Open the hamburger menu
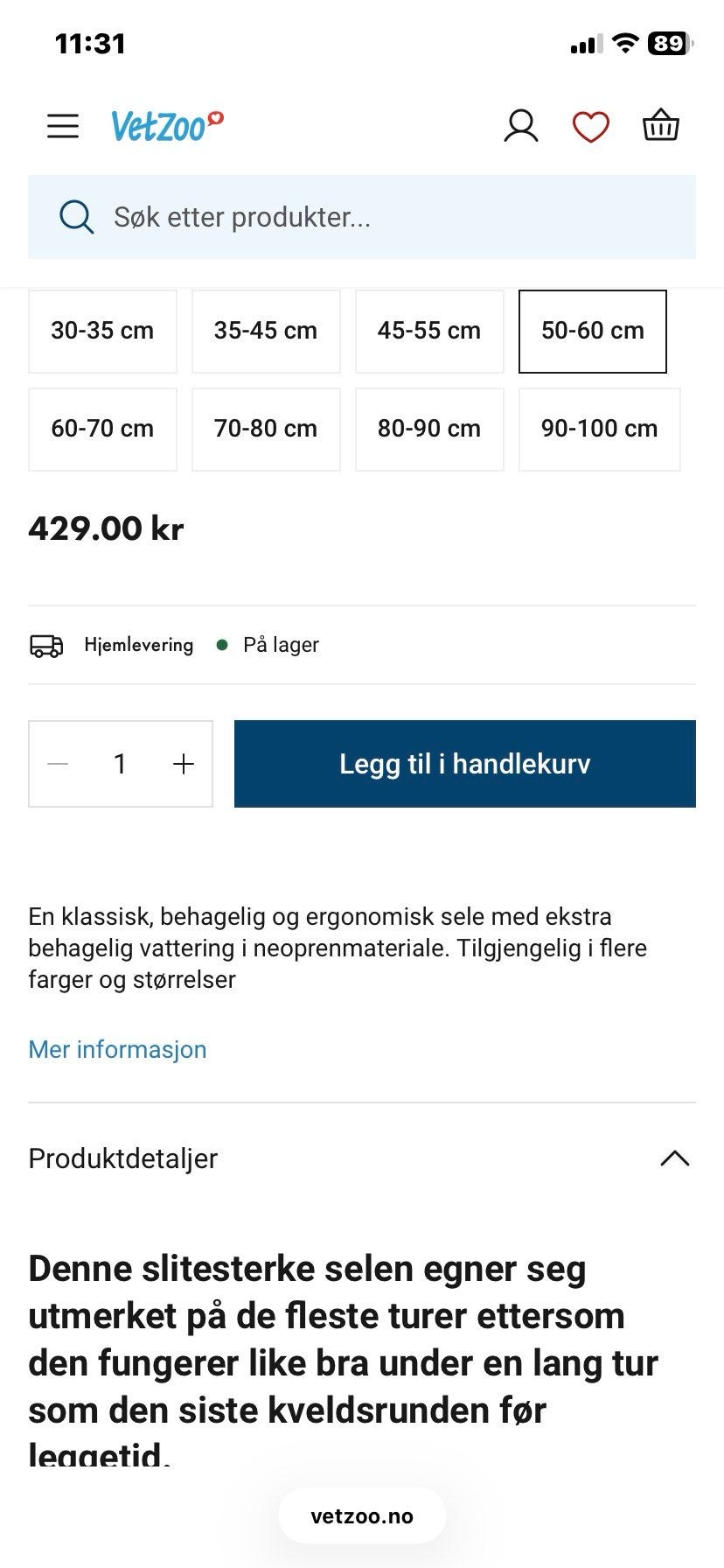The width and height of the screenshot is (724, 1568). click(x=63, y=126)
